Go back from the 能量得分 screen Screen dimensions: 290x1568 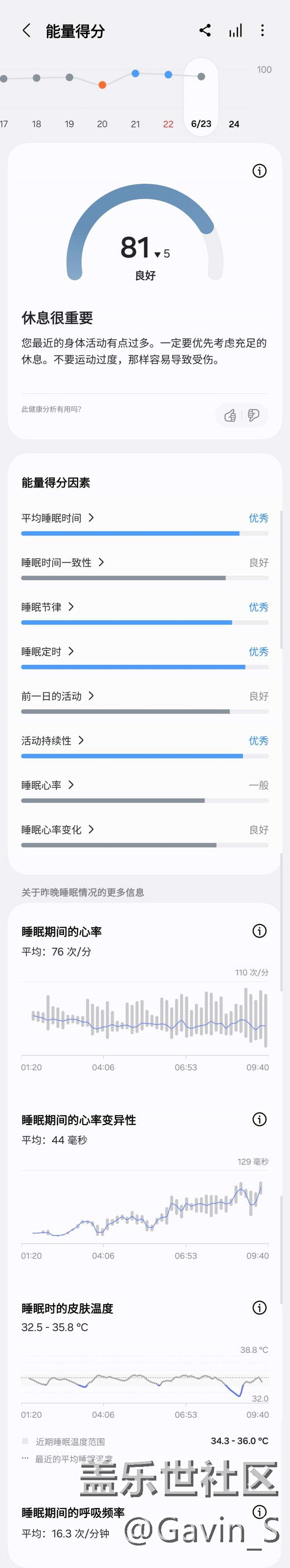(26, 30)
